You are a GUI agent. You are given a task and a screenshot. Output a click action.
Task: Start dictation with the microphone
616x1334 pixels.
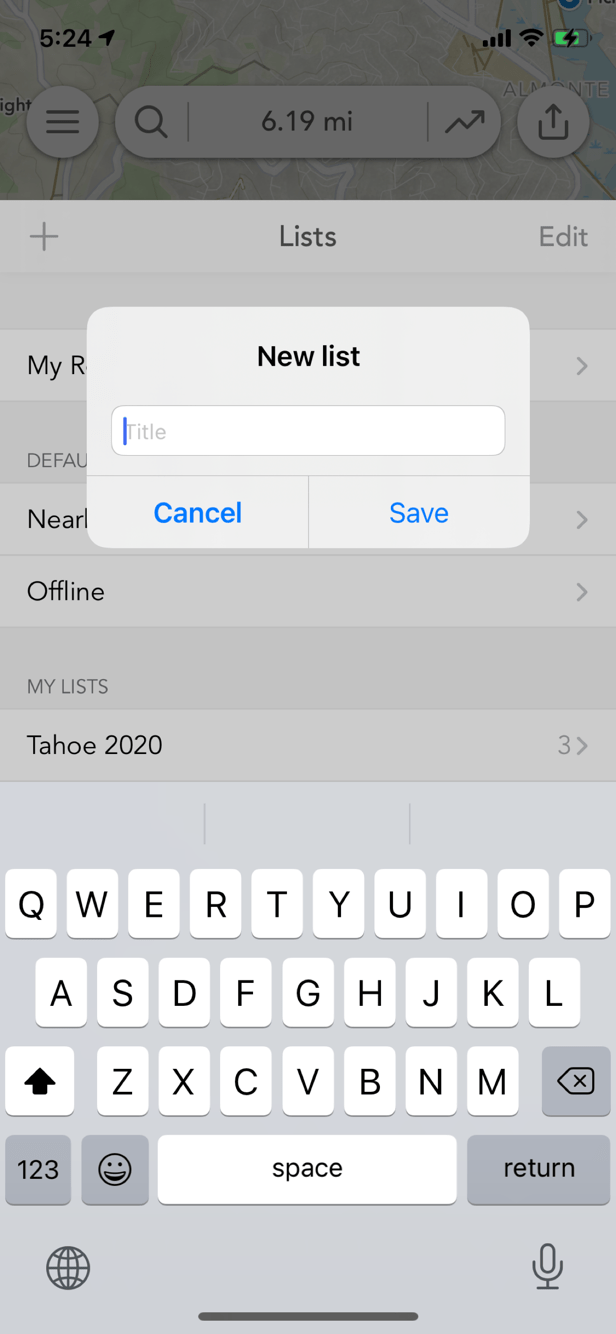coord(547,1267)
